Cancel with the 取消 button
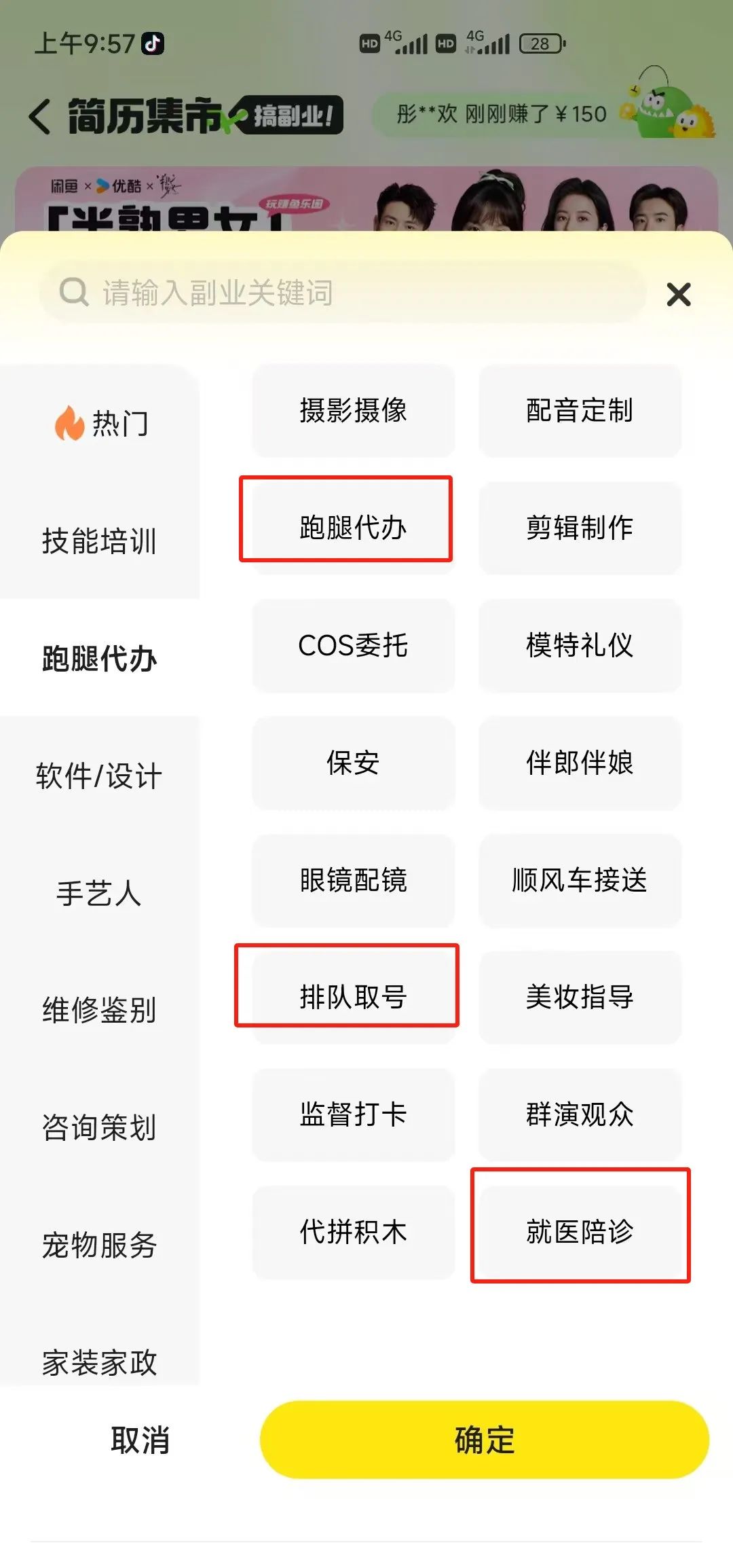The width and height of the screenshot is (733, 1568). pyautogui.click(x=140, y=1440)
